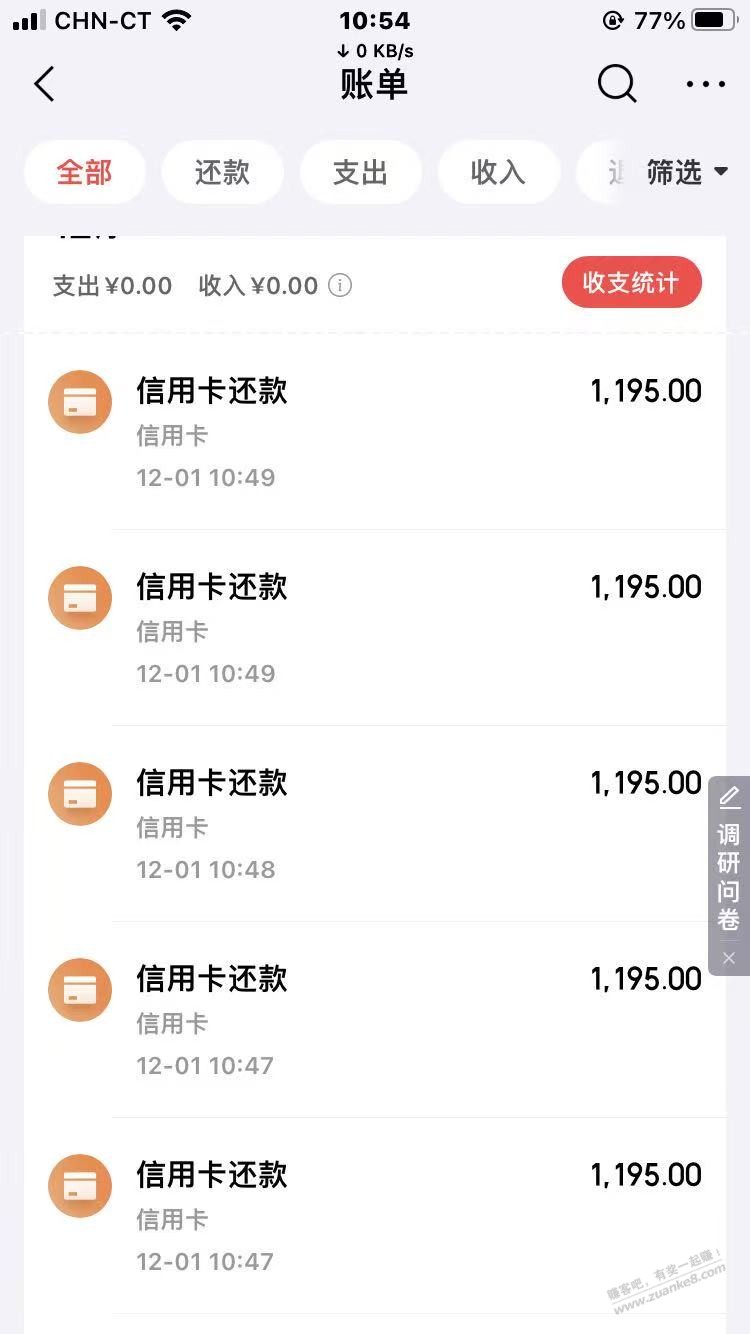750x1334 pixels.
Task: Show only 支出 transactions
Action: click(360, 173)
